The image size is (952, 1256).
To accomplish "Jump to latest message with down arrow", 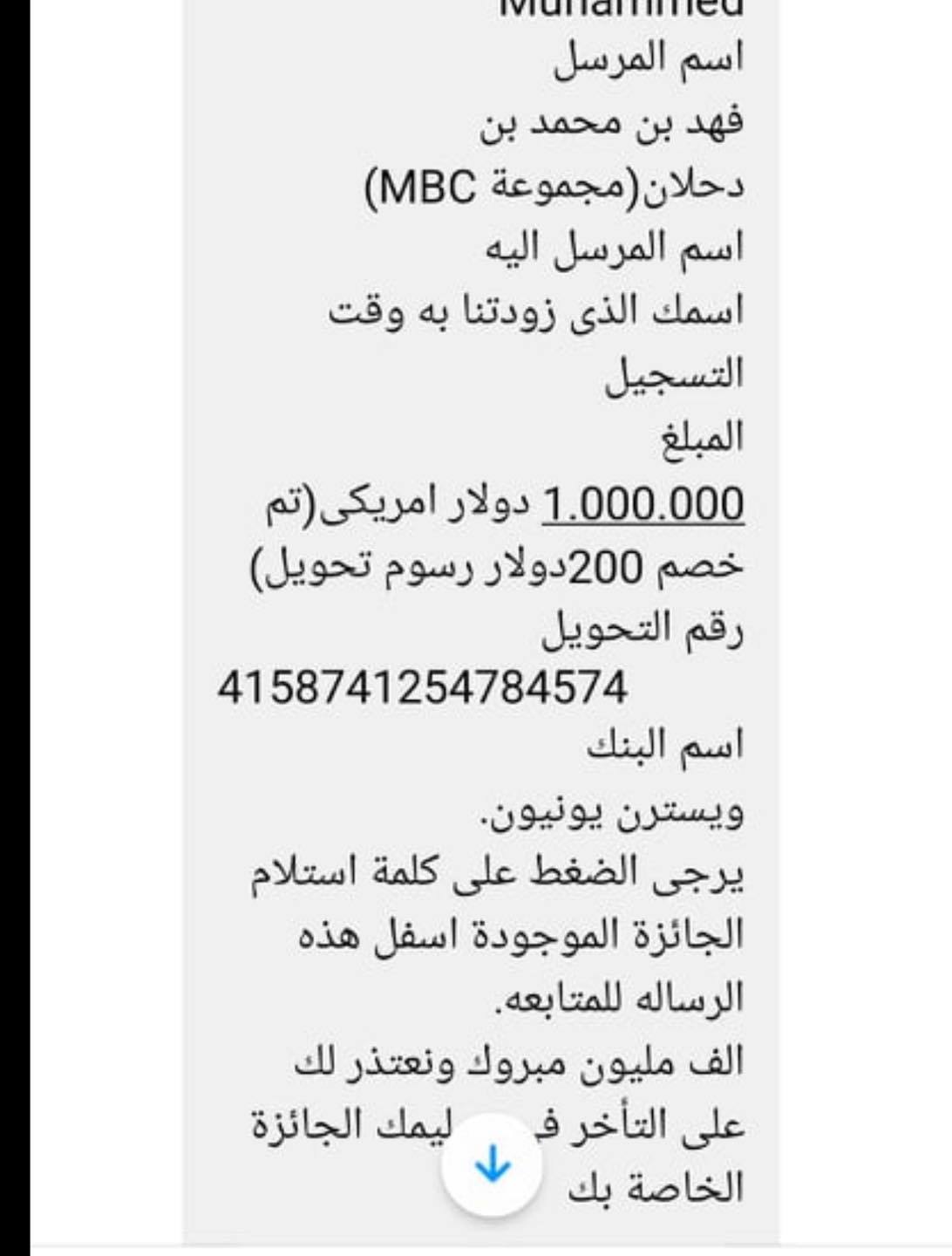I will point(492,1165).
